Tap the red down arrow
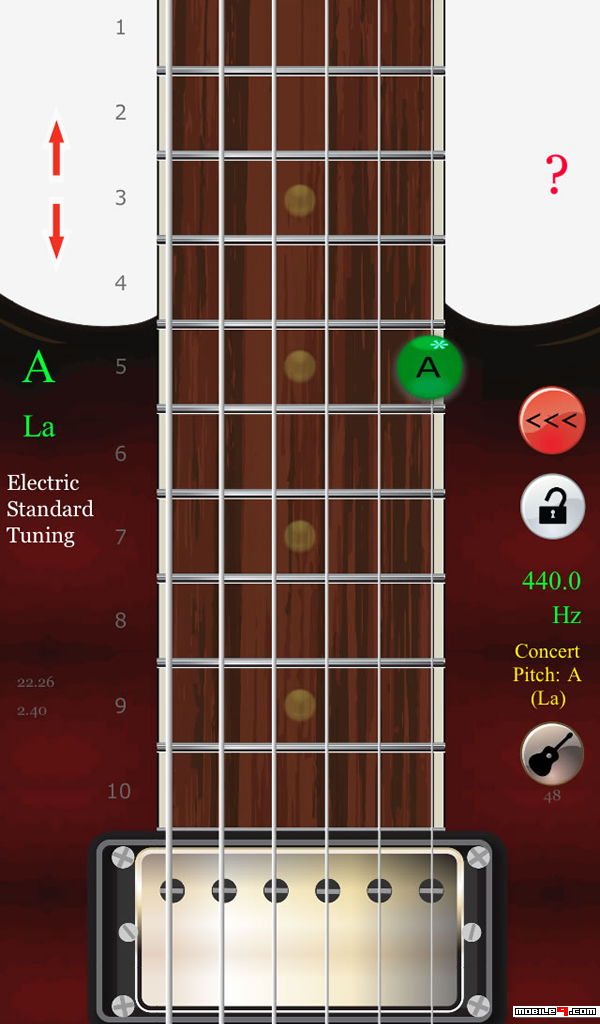Viewport: 600px width, 1024px height. [57, 231]
